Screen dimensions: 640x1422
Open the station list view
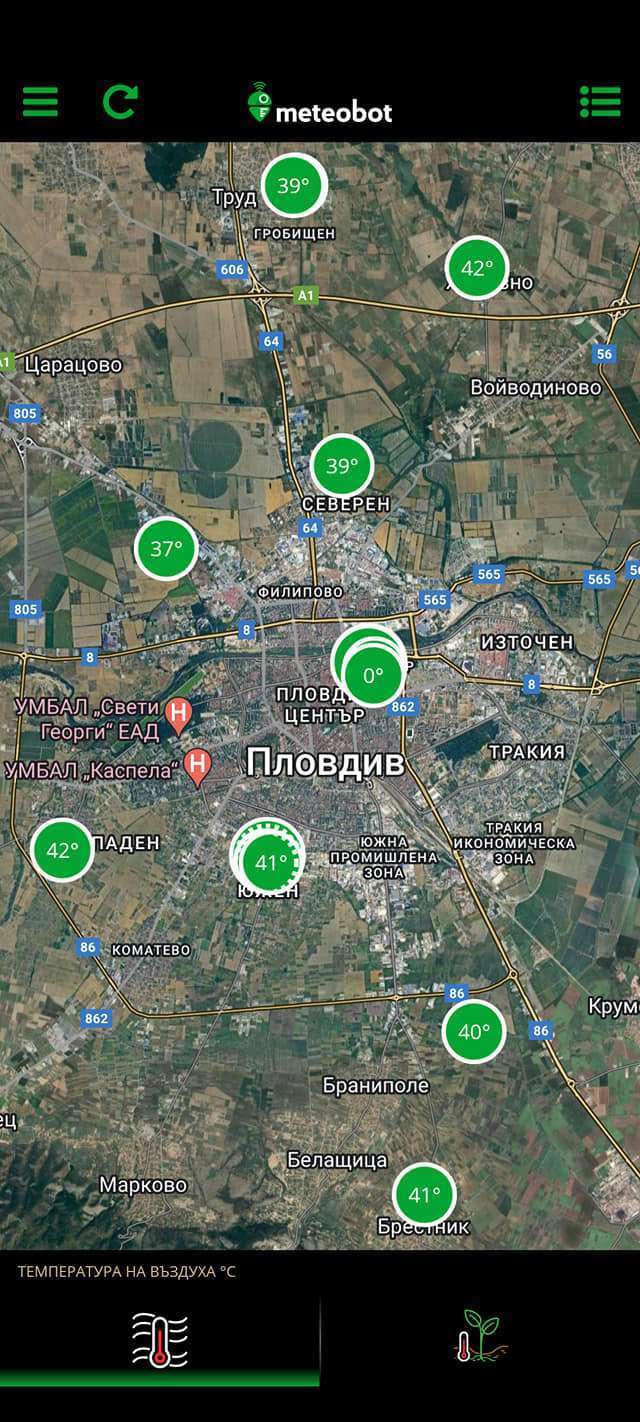click(600, 102)
